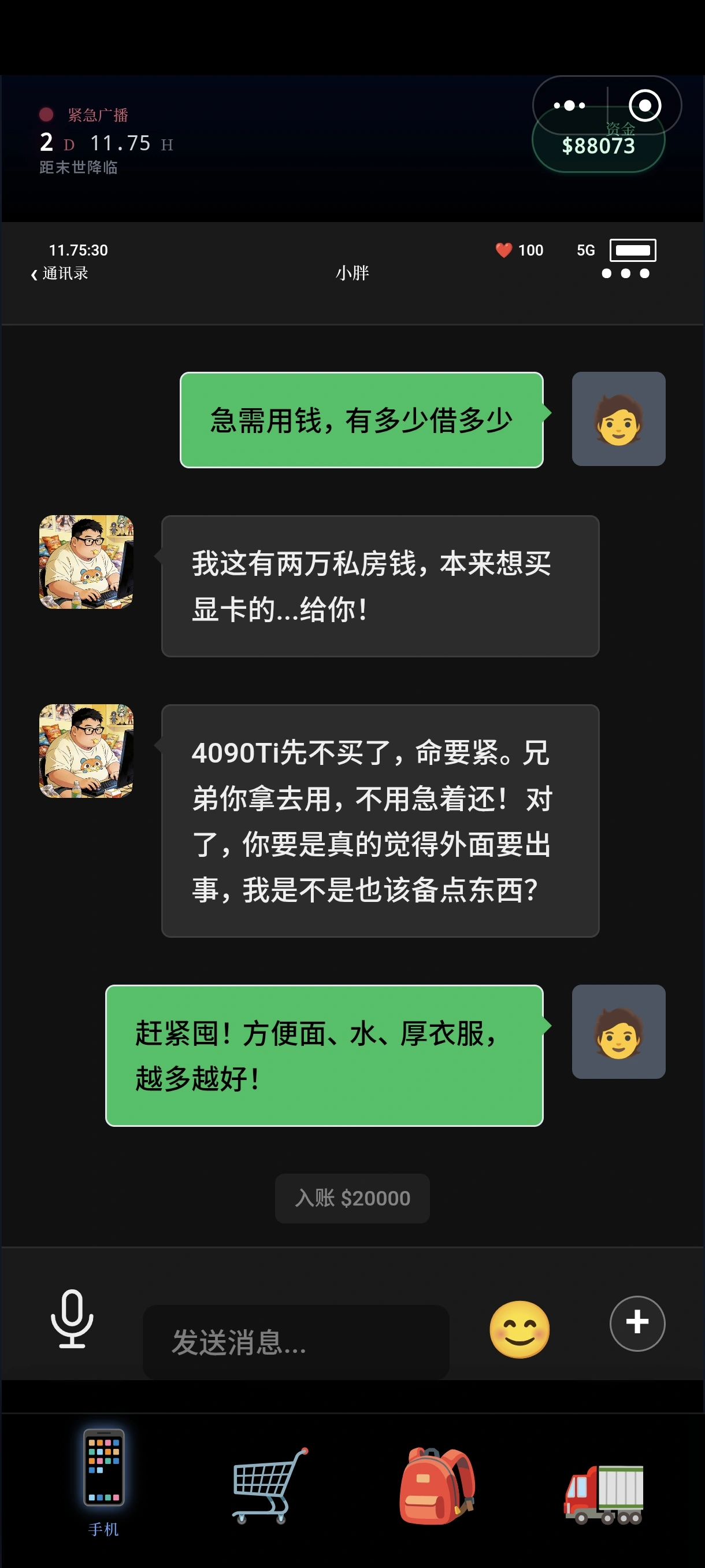
Task: Click the circular capsule button at top right
Action: tap(646, 105)
